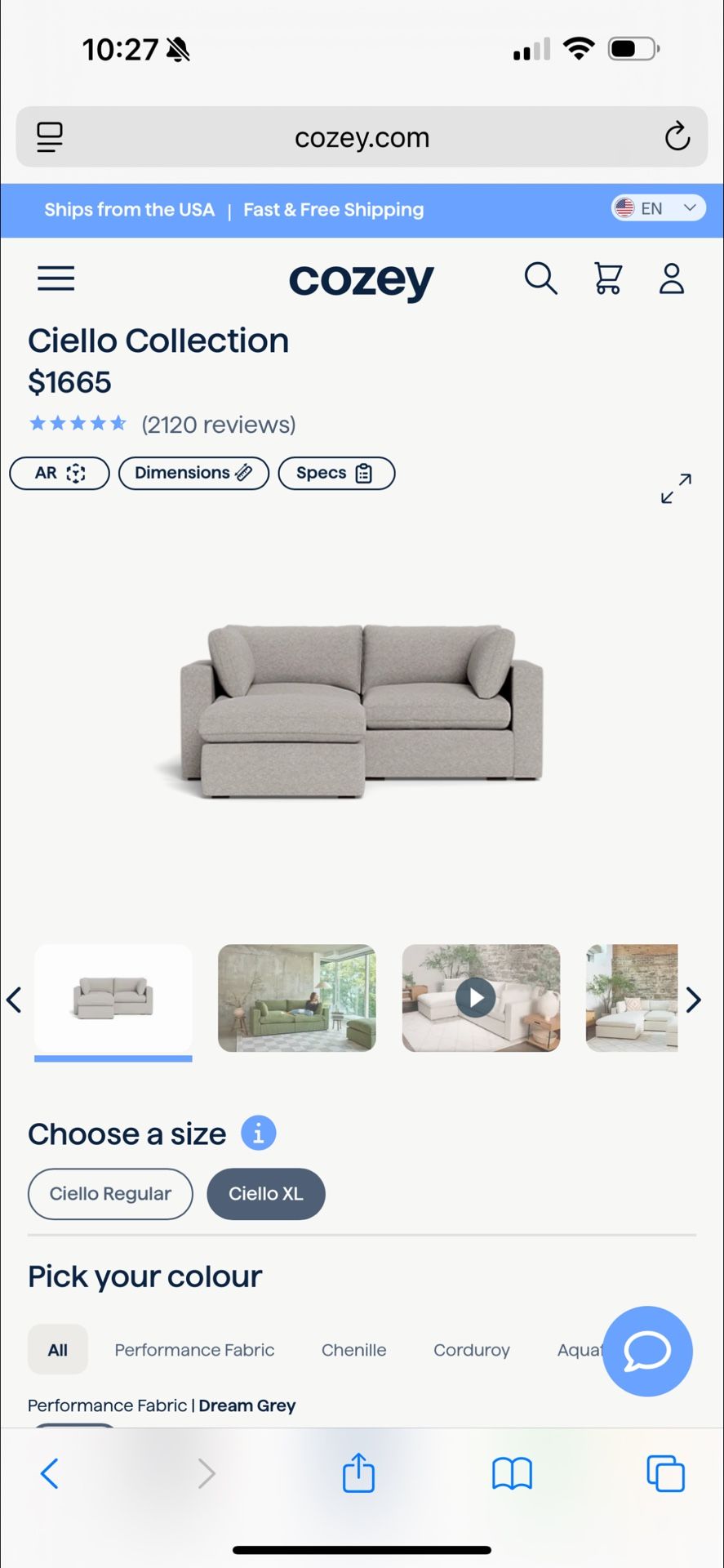The width and height of the screenshot is (724, 1568).
Task: Play the product video thumbnail
Action: [477, 998]
